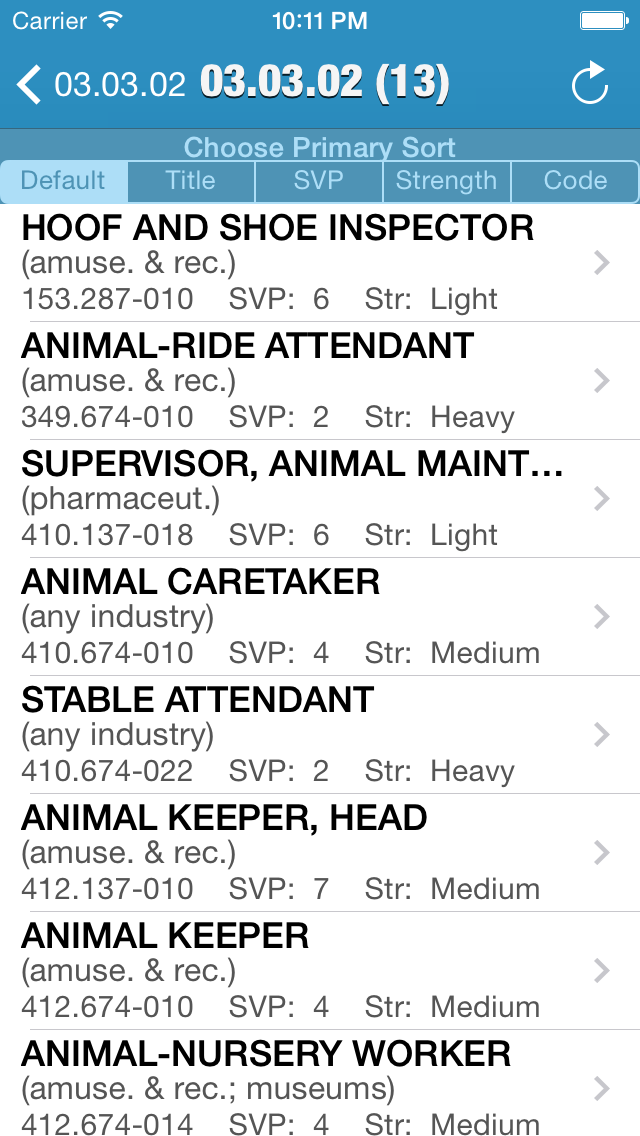
Task: Tap the refresh icon
Action: [x=589, y=84]
